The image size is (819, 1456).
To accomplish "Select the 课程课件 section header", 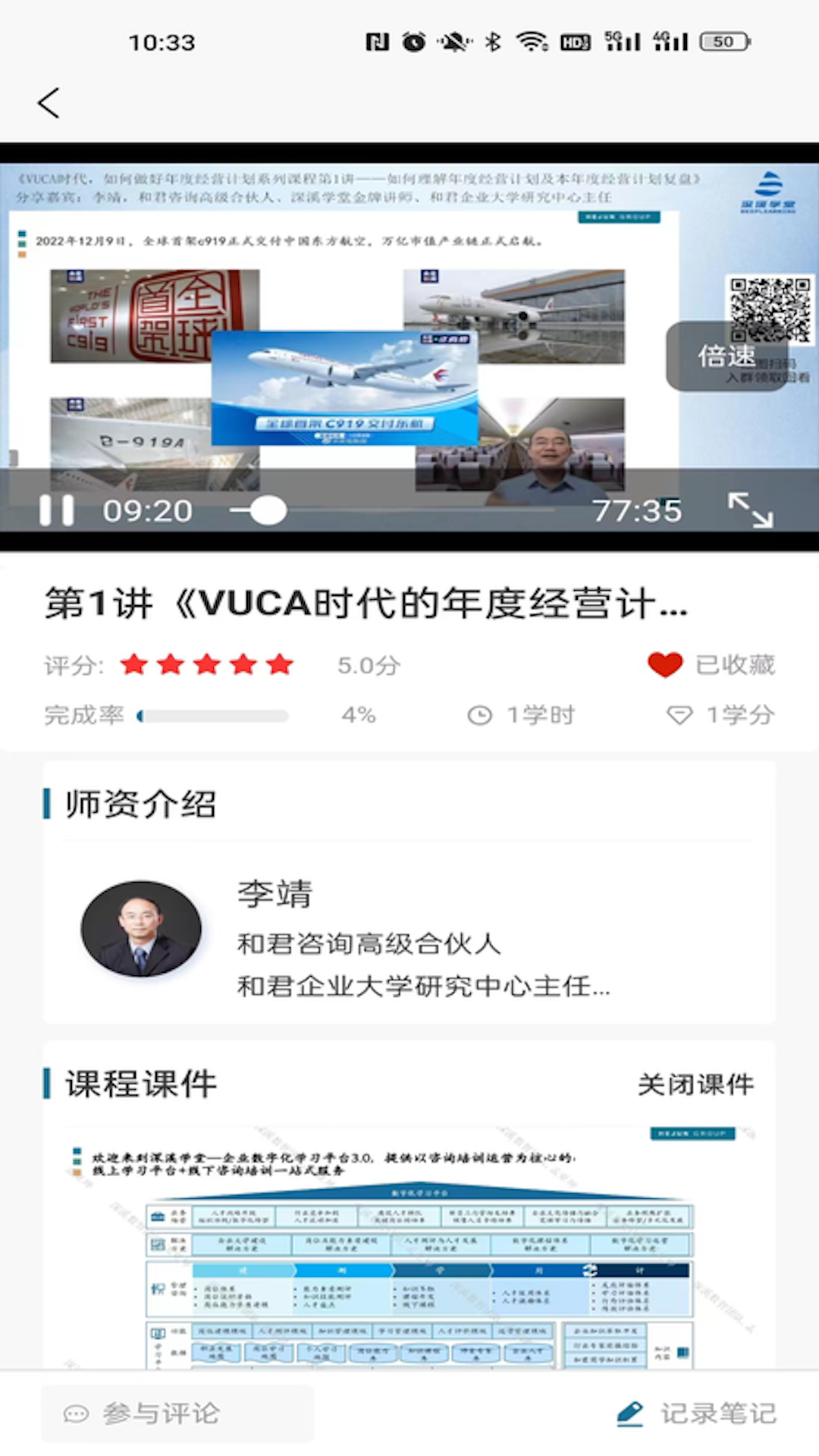I will point(140,1084).
